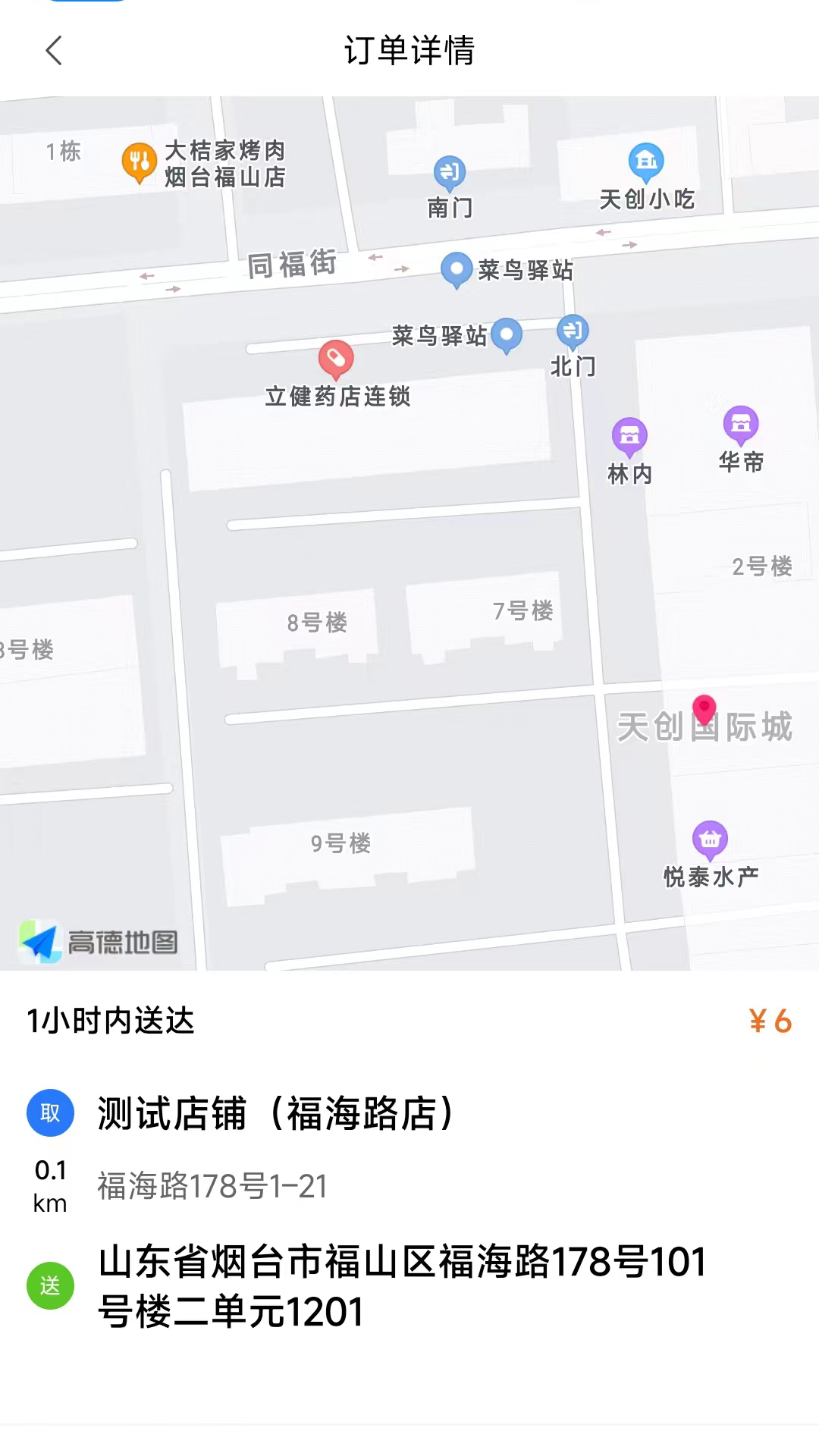Tap the red delivery location pin
The width and height of the screenshot is (819, 1456).
pos(704,711)
